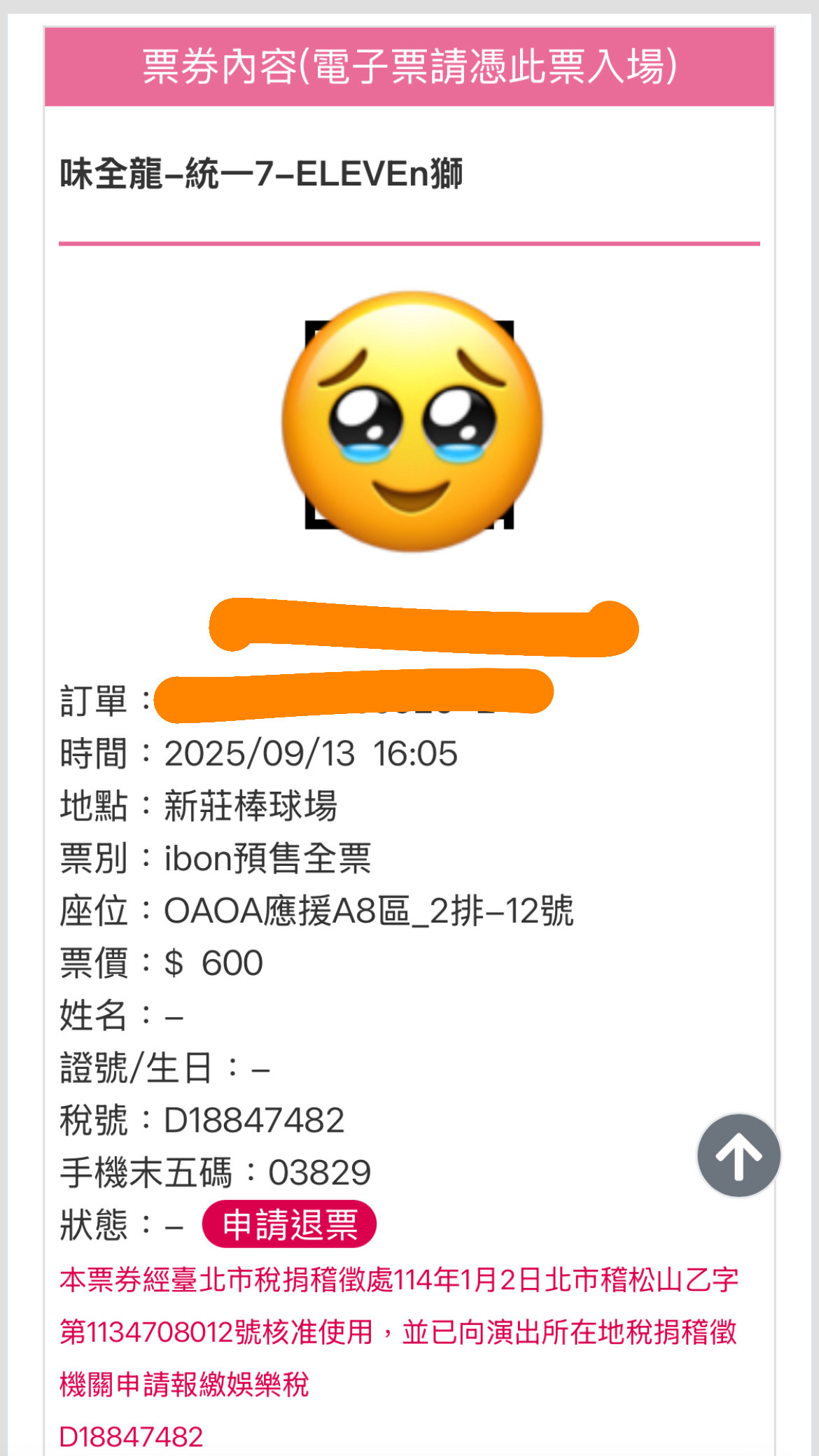Tap the 申請退票 refund button
Screen dimensions: 819x1456
(x=289, y=1225)
